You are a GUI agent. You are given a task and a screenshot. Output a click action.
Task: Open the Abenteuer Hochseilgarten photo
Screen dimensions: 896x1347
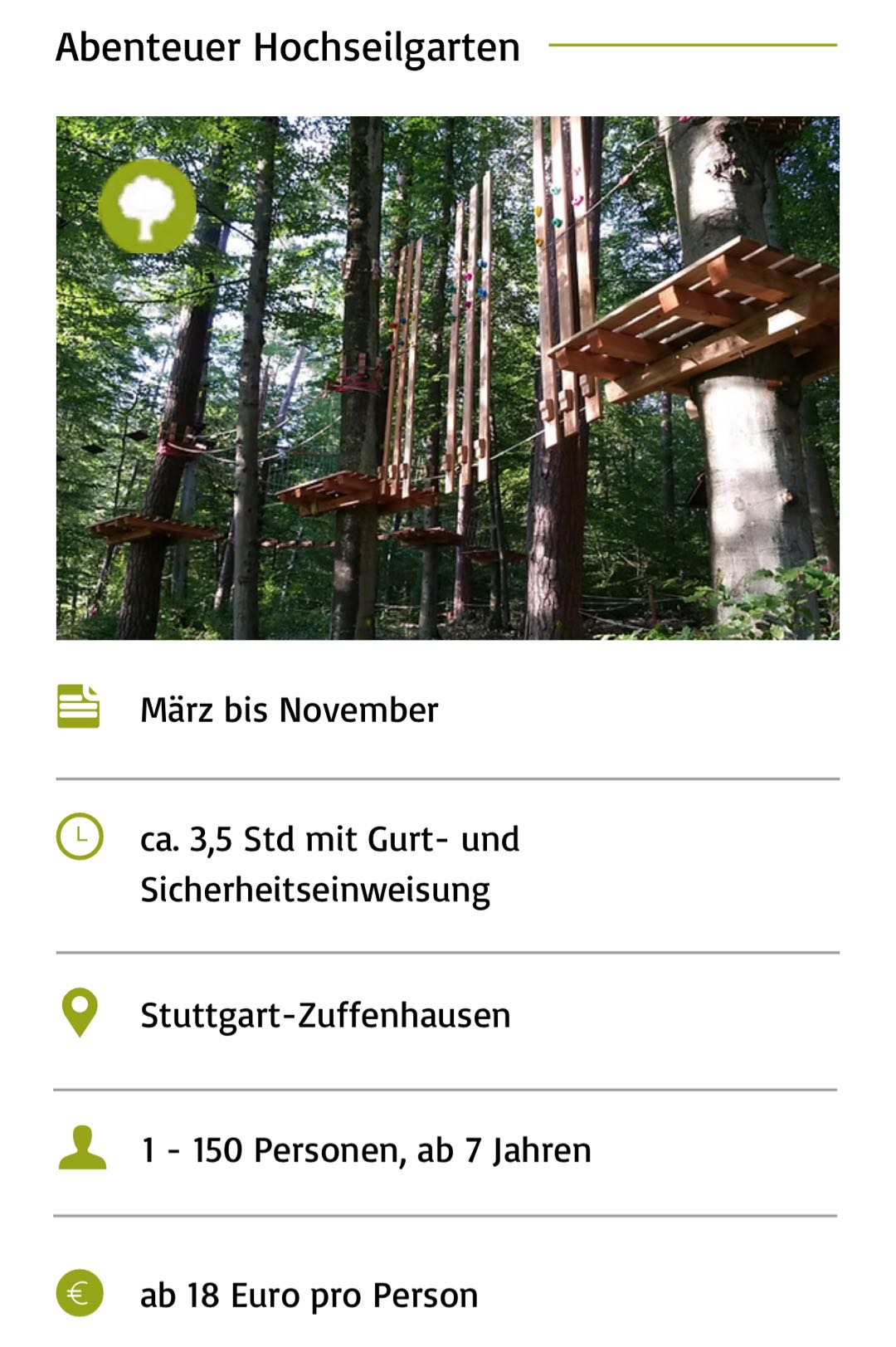click(x=448, y=378)
